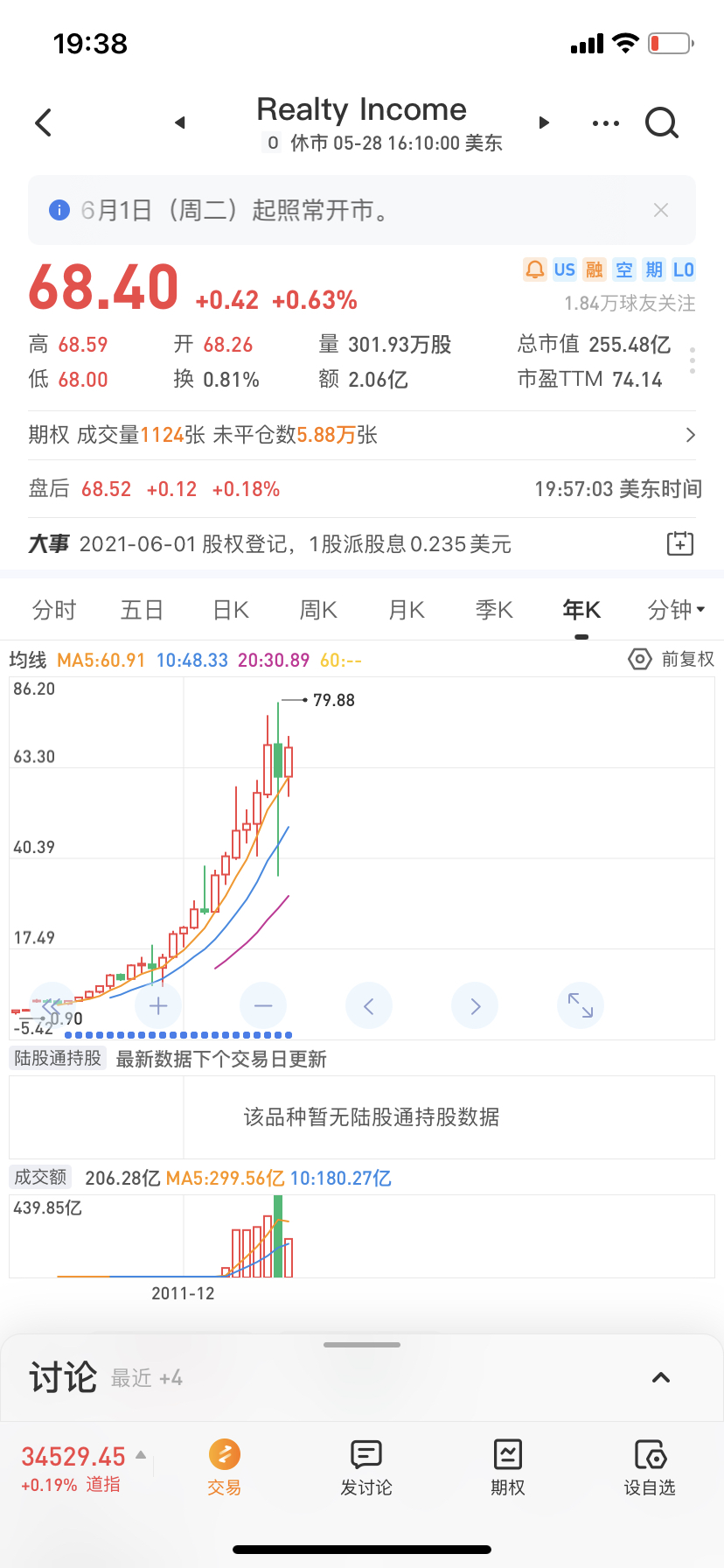Image resolution: width=724 pixels, height=1568 pixels.
Task: Switch to the previous stock
Action: (x=180, y=122)
